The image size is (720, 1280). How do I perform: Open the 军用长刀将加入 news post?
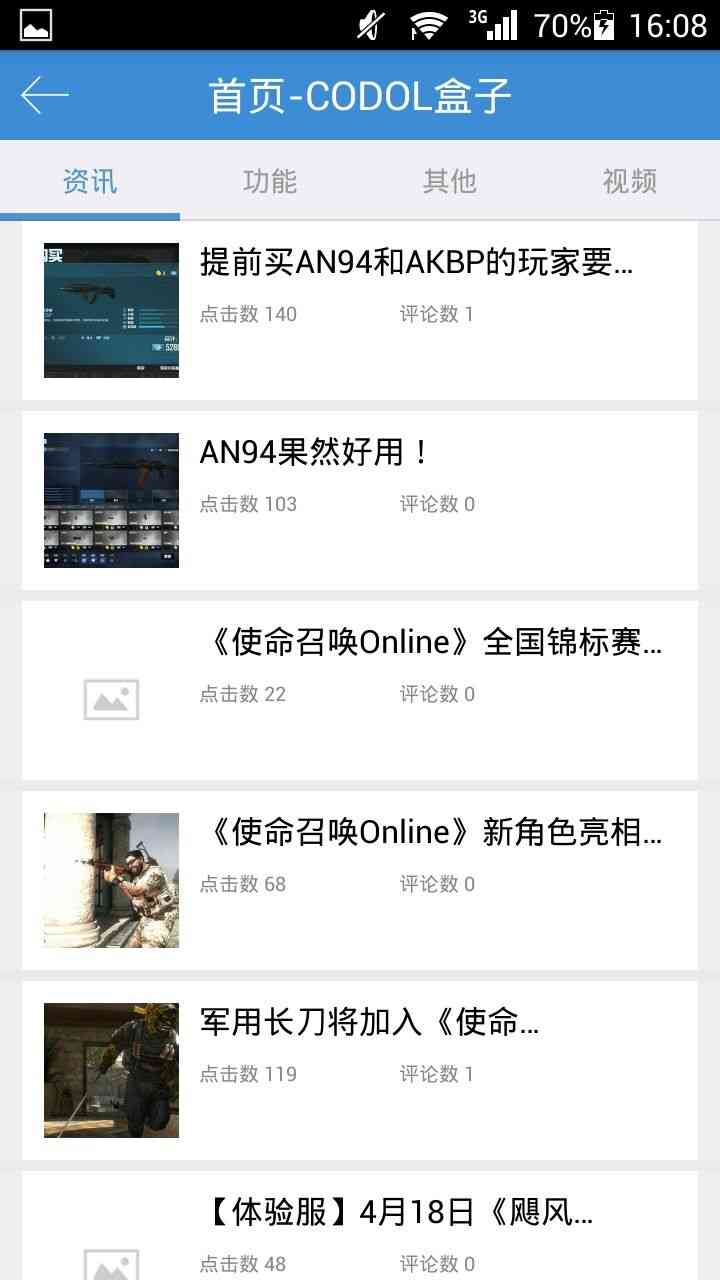tap(370, 1023)
